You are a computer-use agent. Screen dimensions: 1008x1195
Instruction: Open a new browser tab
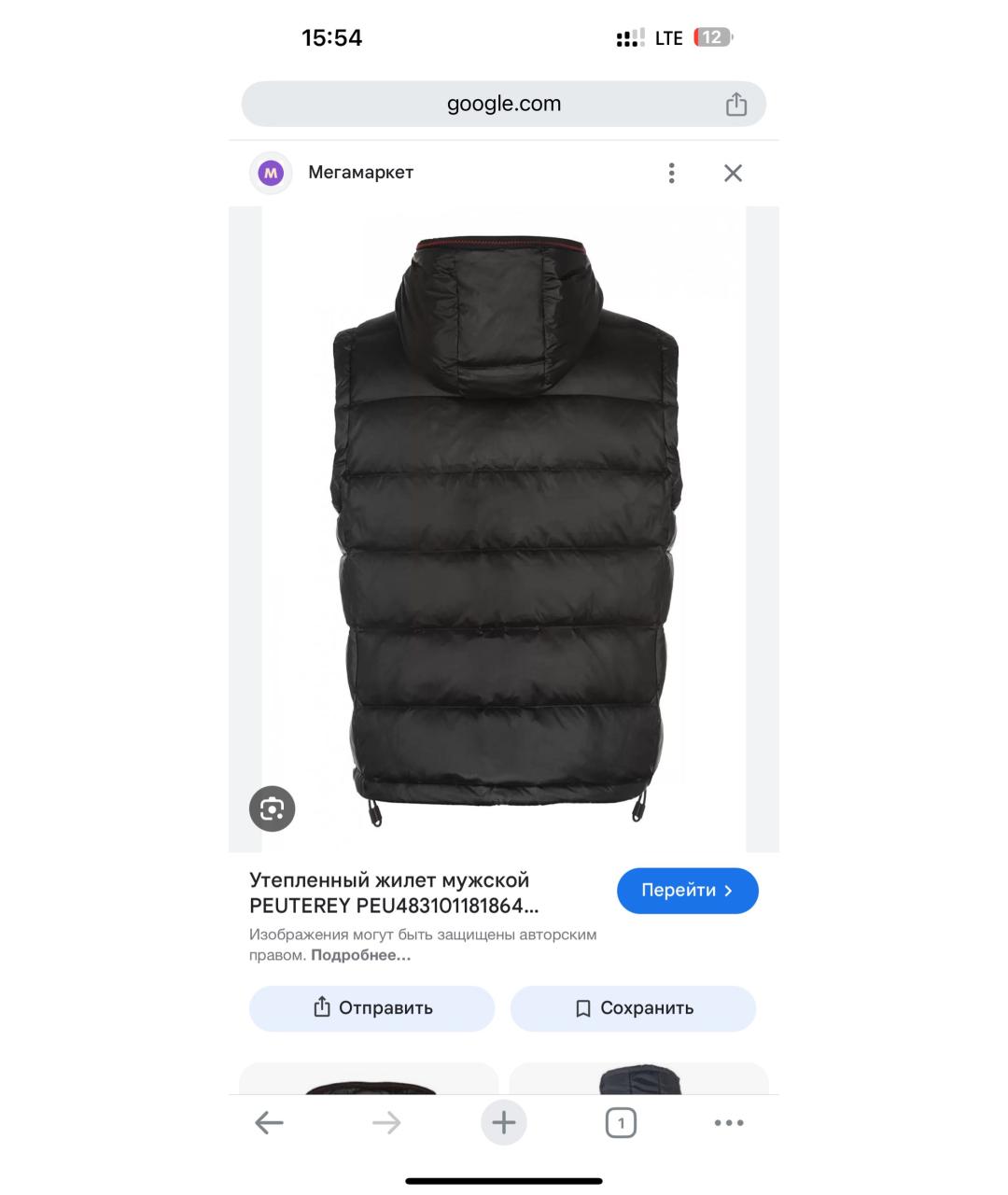click(504, 1122)
